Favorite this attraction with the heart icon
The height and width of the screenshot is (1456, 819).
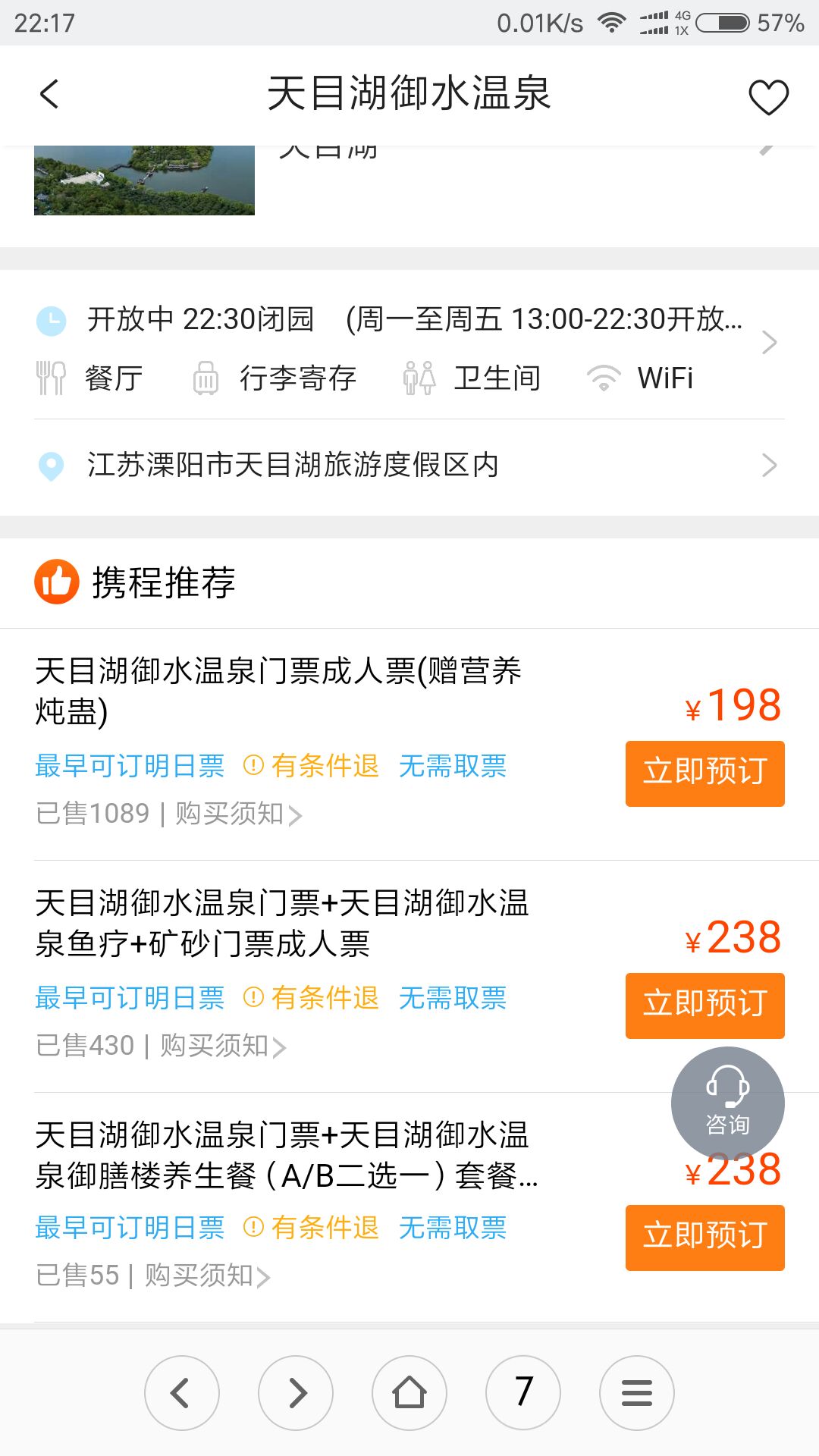pos(768,97)
